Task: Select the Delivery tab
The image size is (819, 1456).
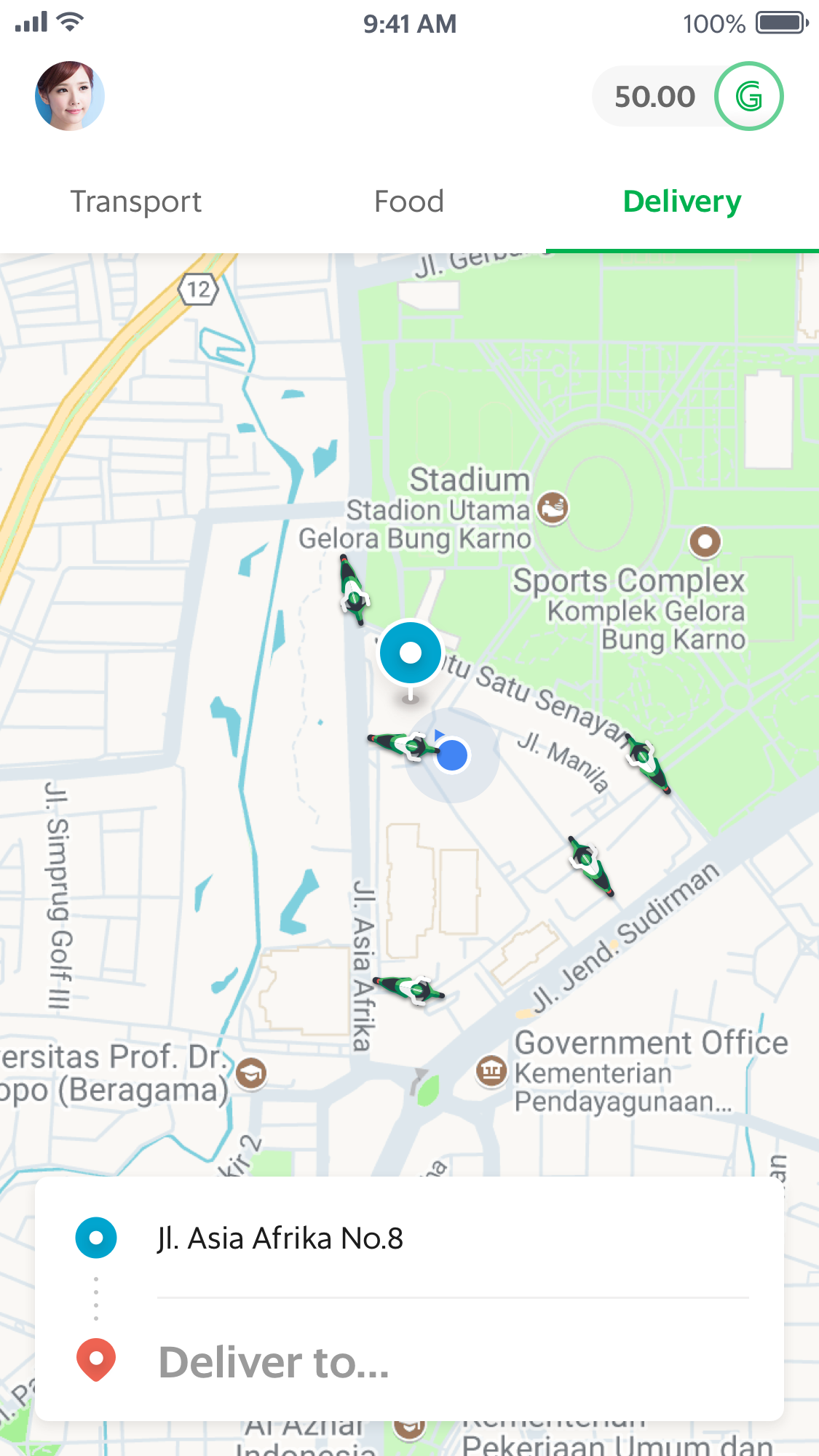Action: [x=681, y=202]
